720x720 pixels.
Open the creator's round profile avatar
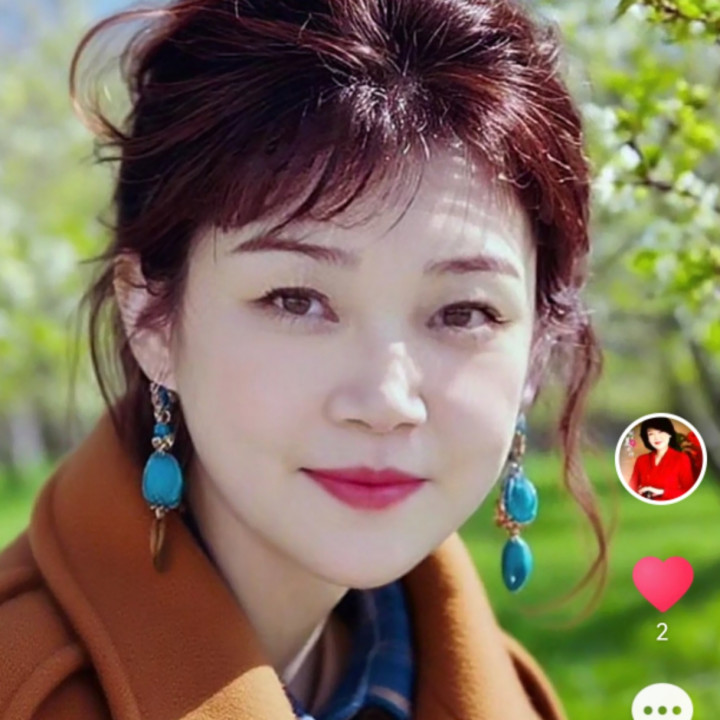660,458
